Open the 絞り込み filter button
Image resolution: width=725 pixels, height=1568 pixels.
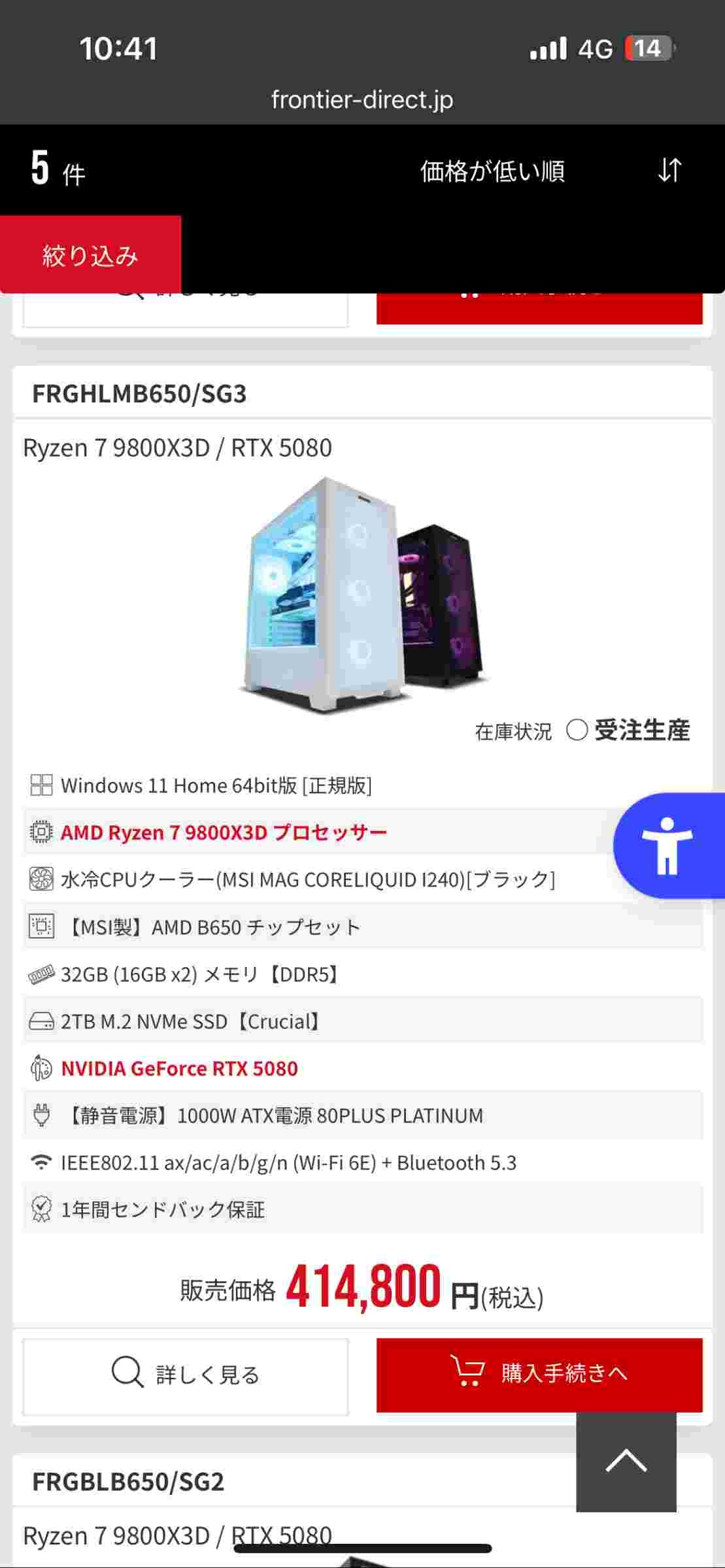coord(90,255)
